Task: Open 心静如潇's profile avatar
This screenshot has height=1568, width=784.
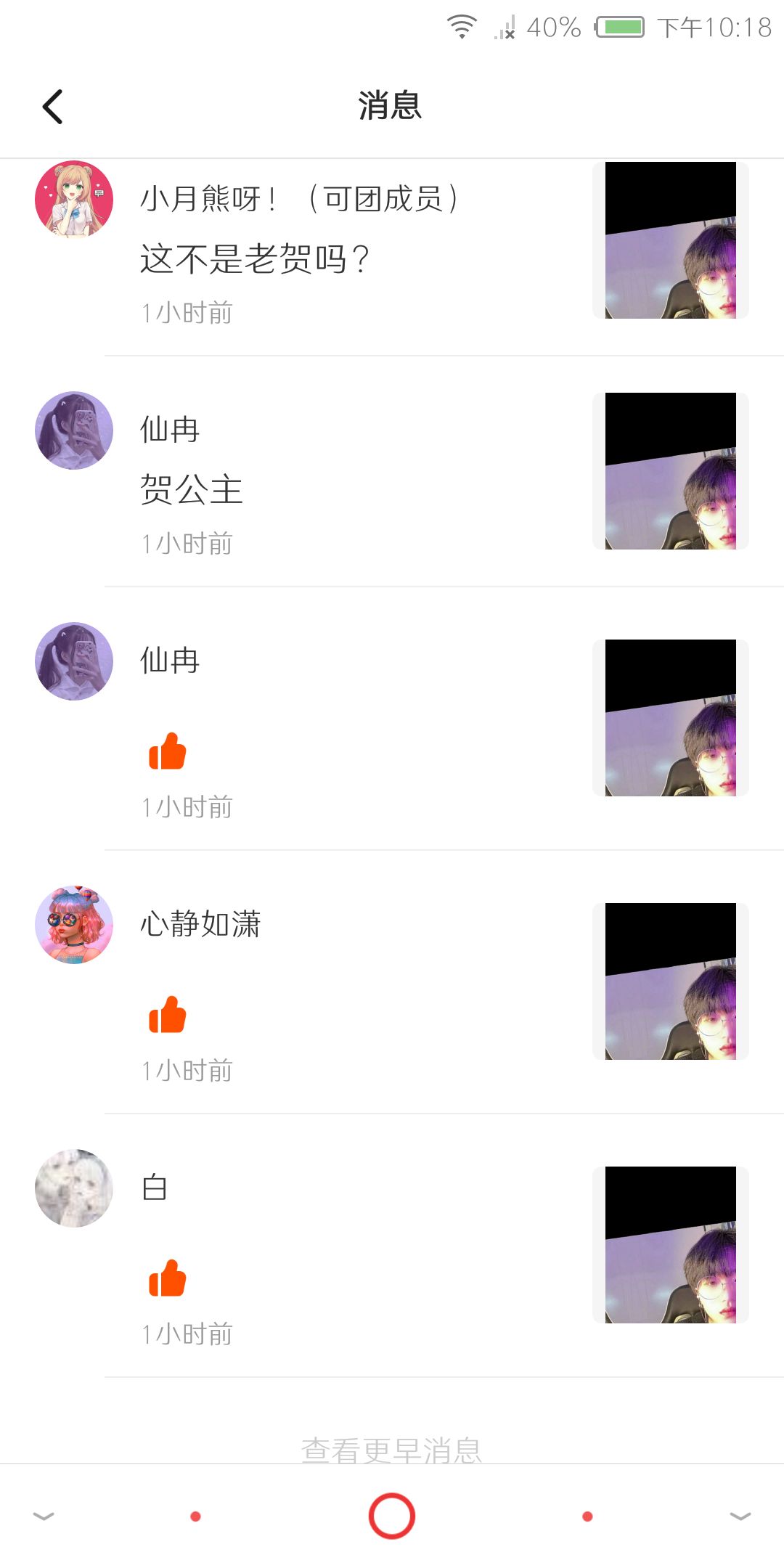Action: [74, 925]
